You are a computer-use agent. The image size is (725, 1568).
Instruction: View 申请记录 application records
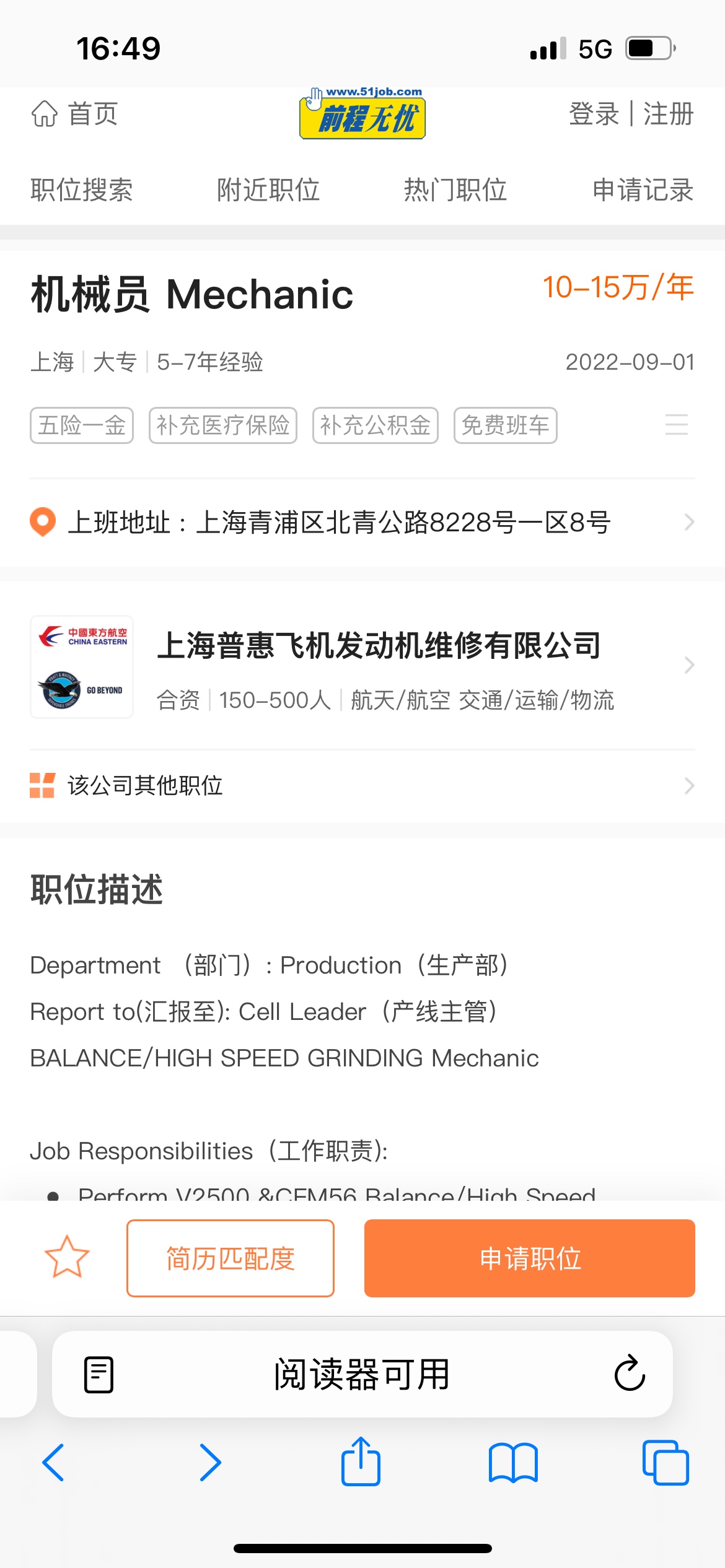coord(643,189)
